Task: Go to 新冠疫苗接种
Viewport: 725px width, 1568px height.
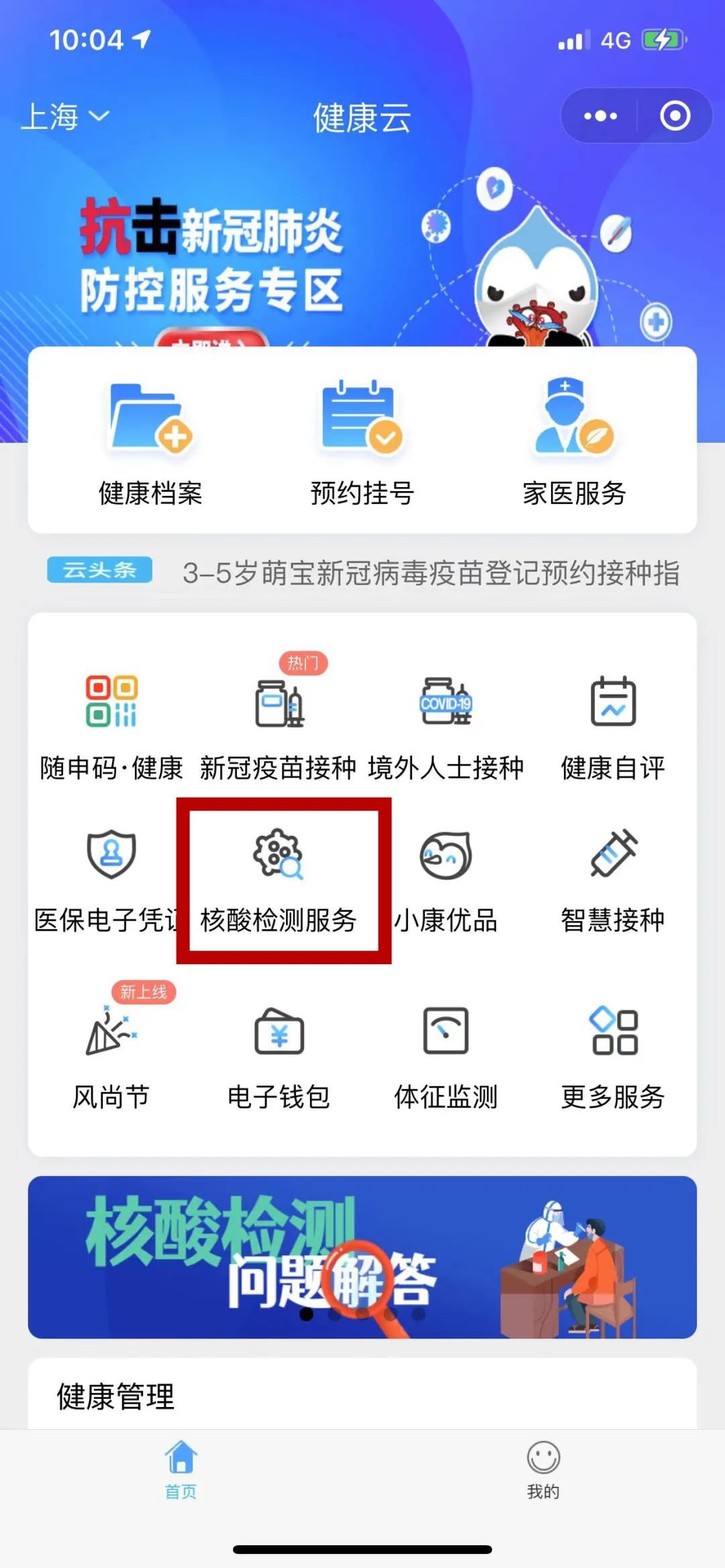Action: coord(278,728)
